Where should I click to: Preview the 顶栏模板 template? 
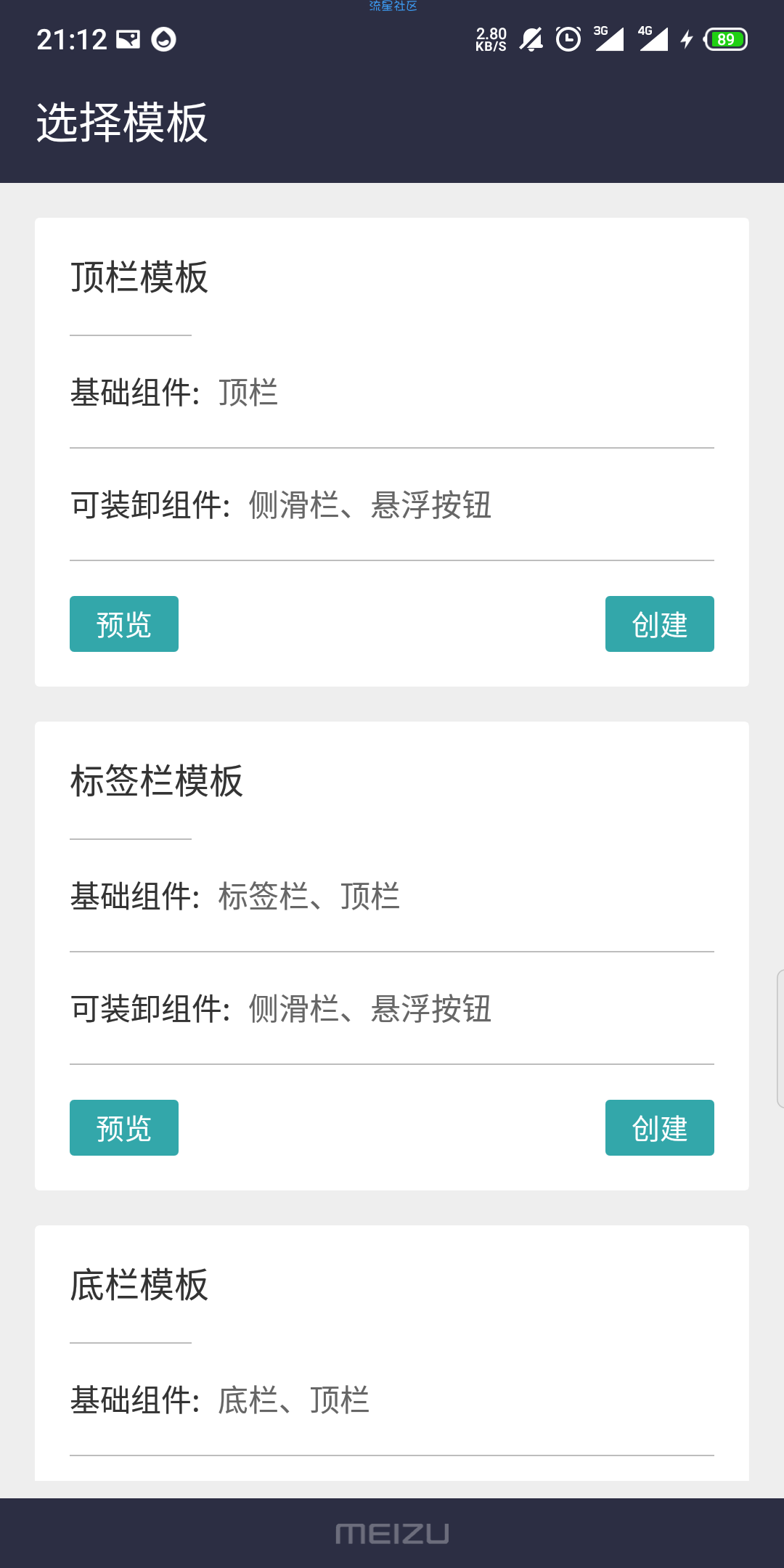(124, 624)
